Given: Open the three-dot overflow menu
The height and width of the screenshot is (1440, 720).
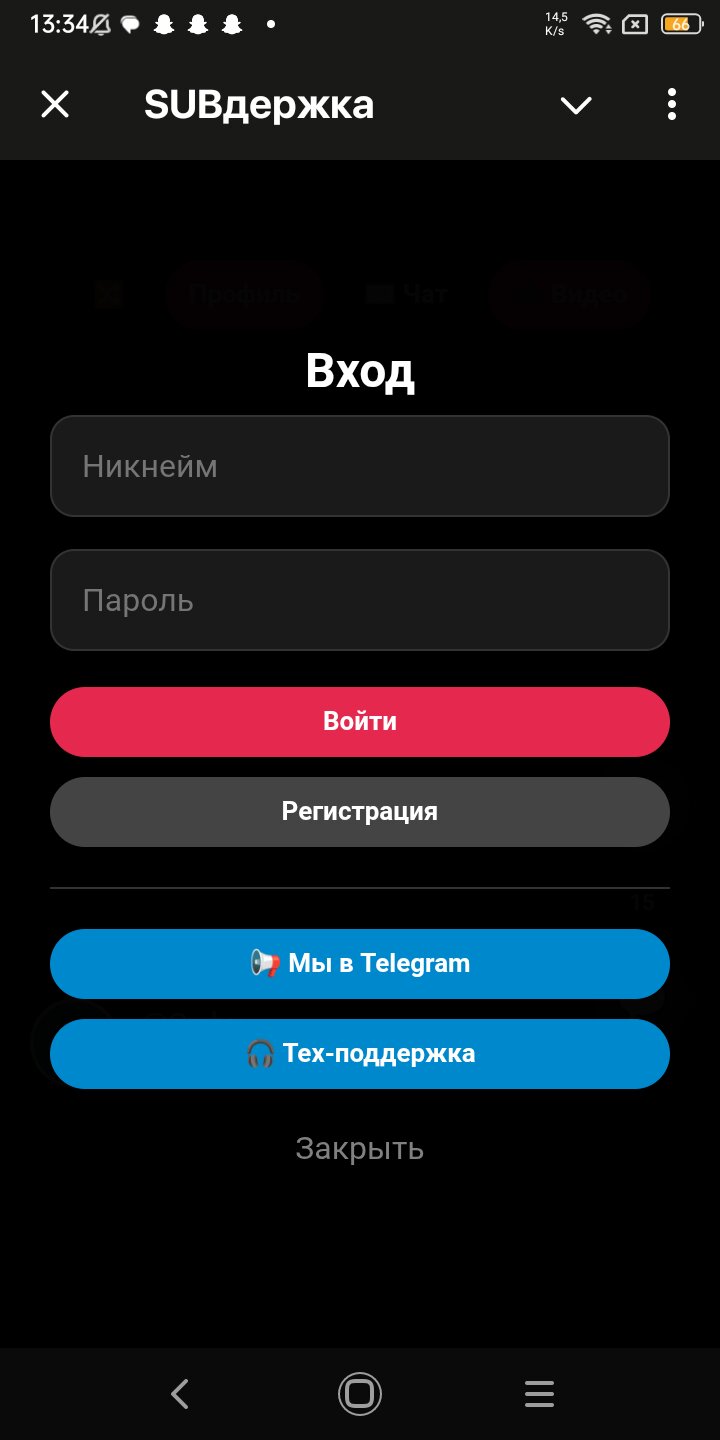Looking at the screenshot, I should [x=671, y=104].
